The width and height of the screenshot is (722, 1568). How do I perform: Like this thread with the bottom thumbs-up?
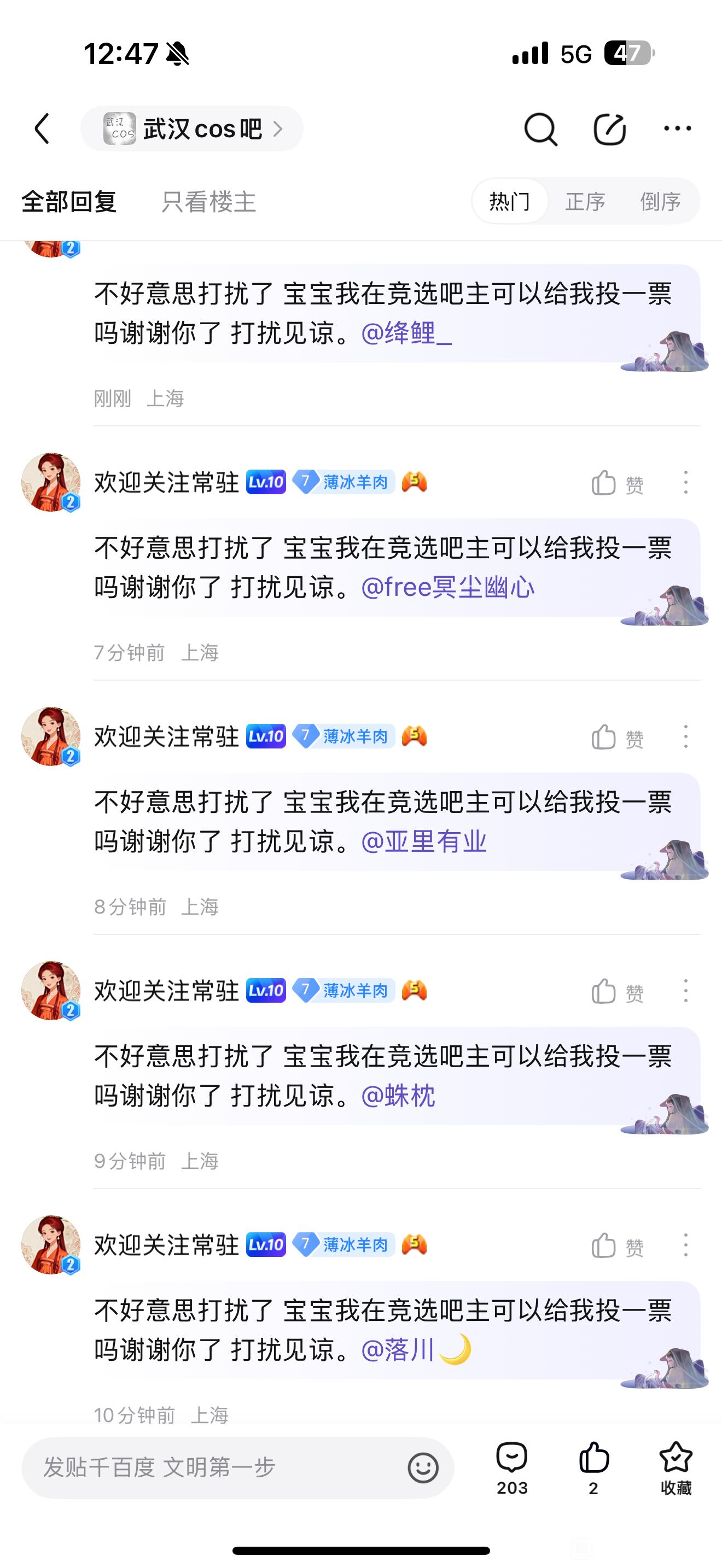[x=593, y=1467]
